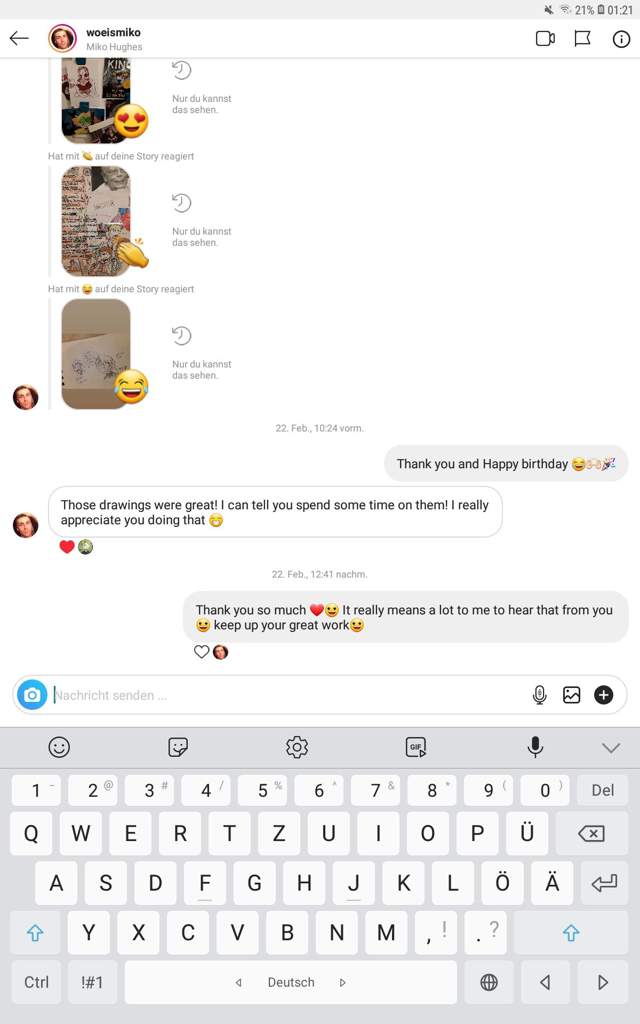Open keyboard GIF search

coord(416,747)
